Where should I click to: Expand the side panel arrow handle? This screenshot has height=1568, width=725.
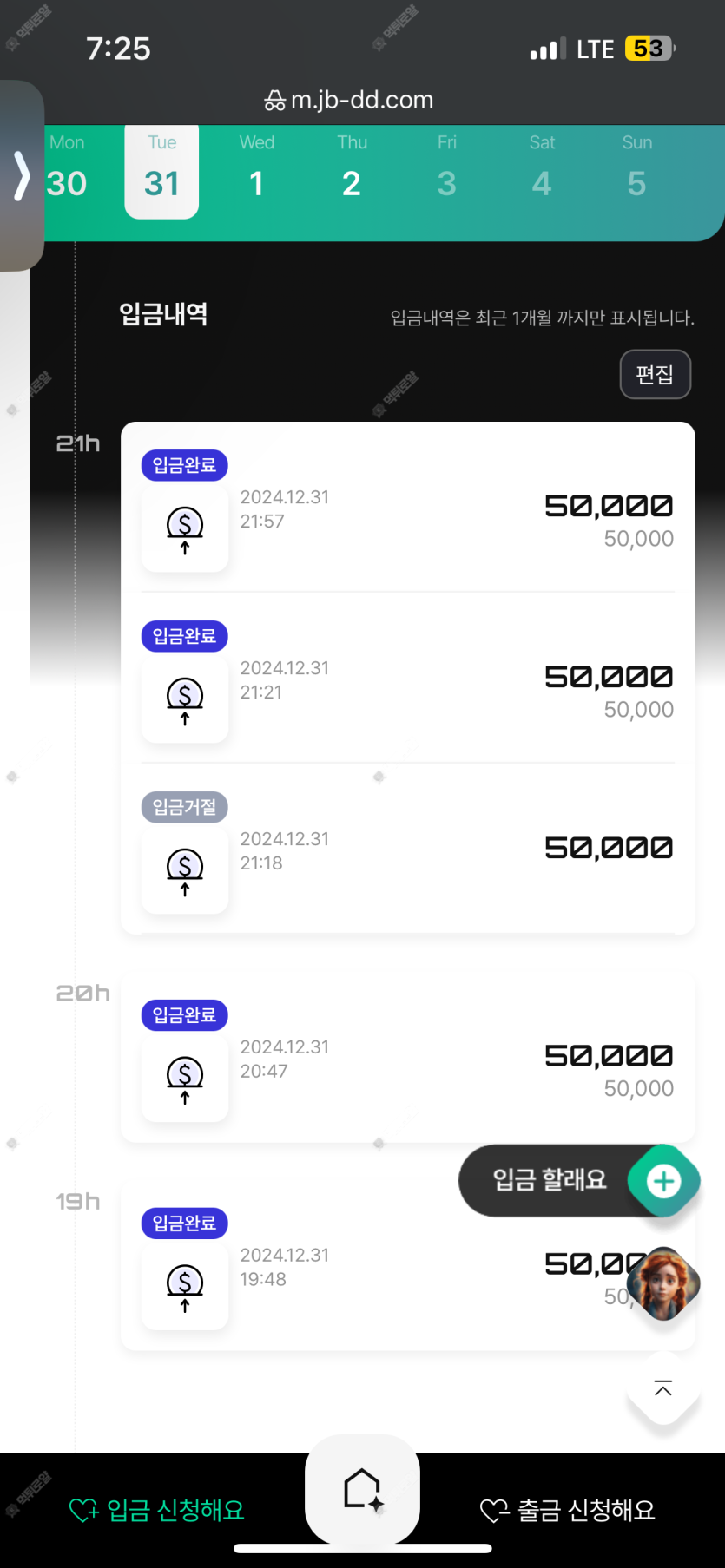pos(22,176)
